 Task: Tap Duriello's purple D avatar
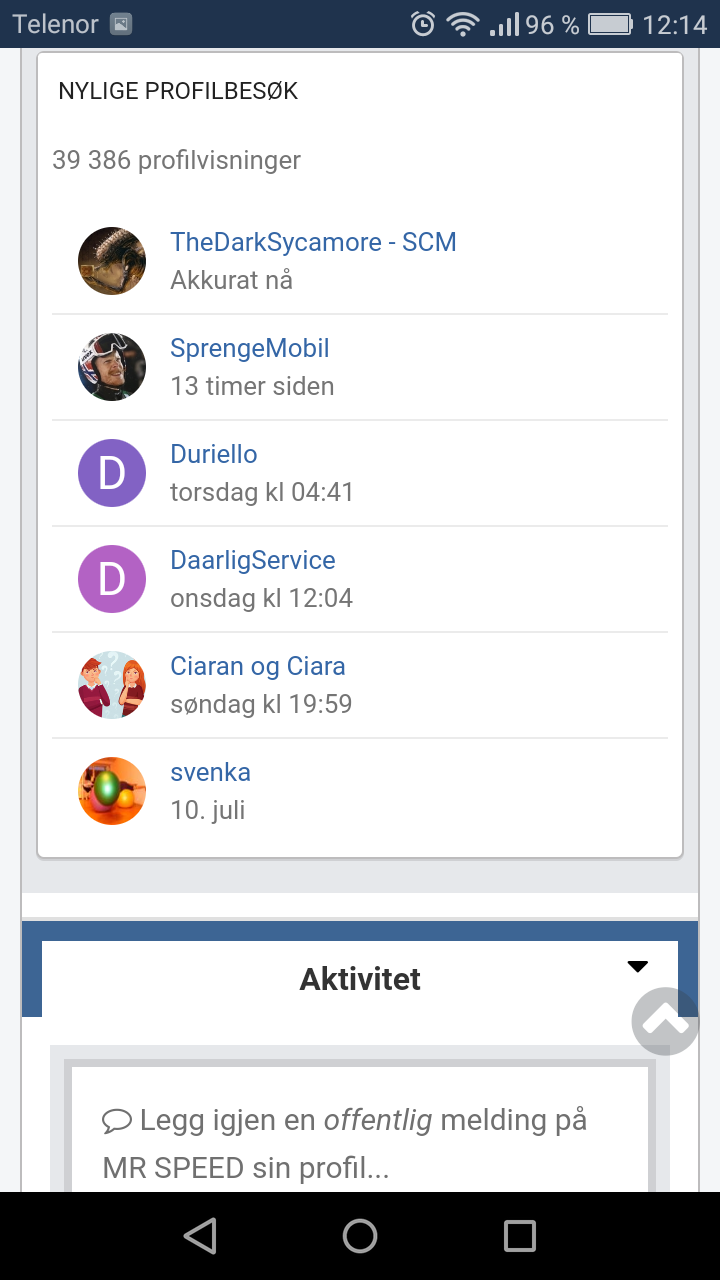coord(112,473)
